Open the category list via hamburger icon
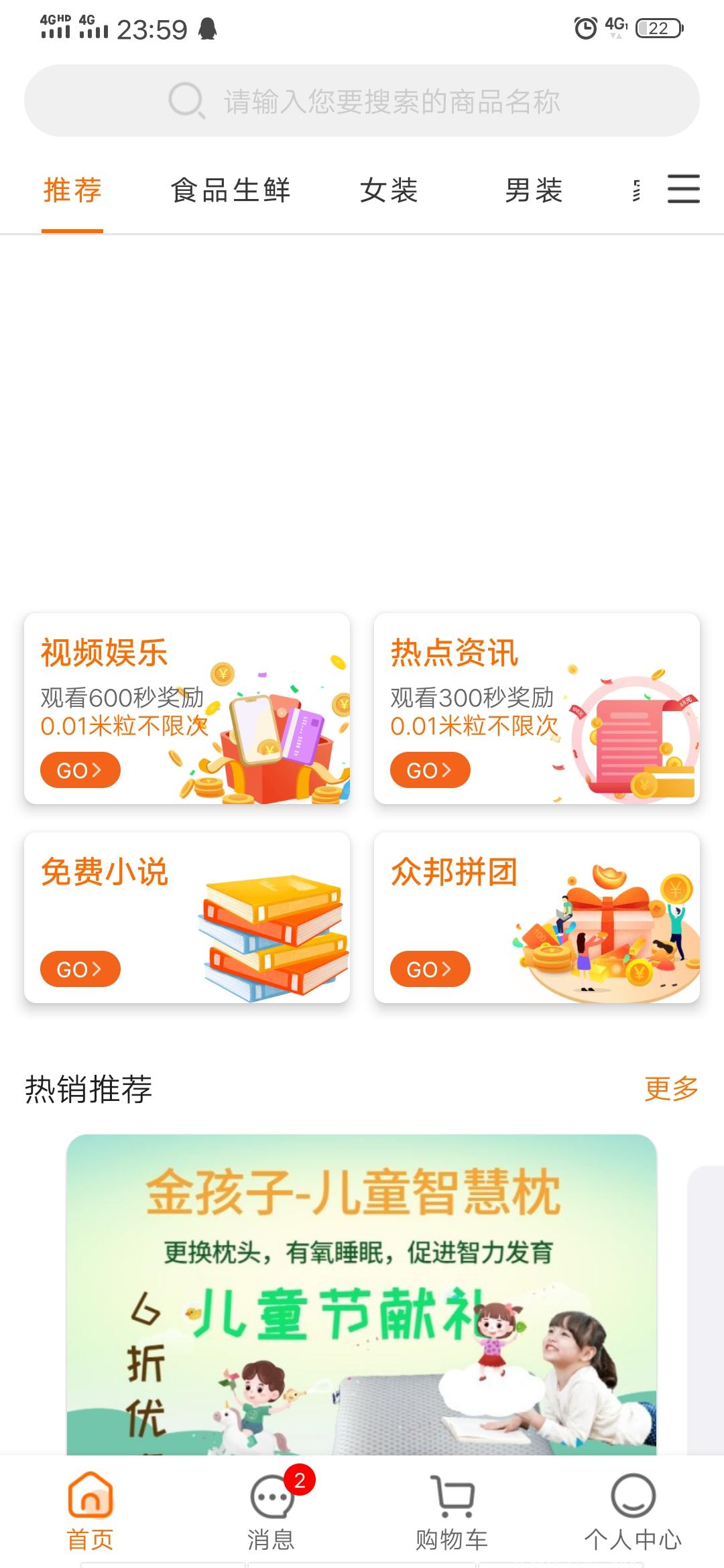 [683, 190]
